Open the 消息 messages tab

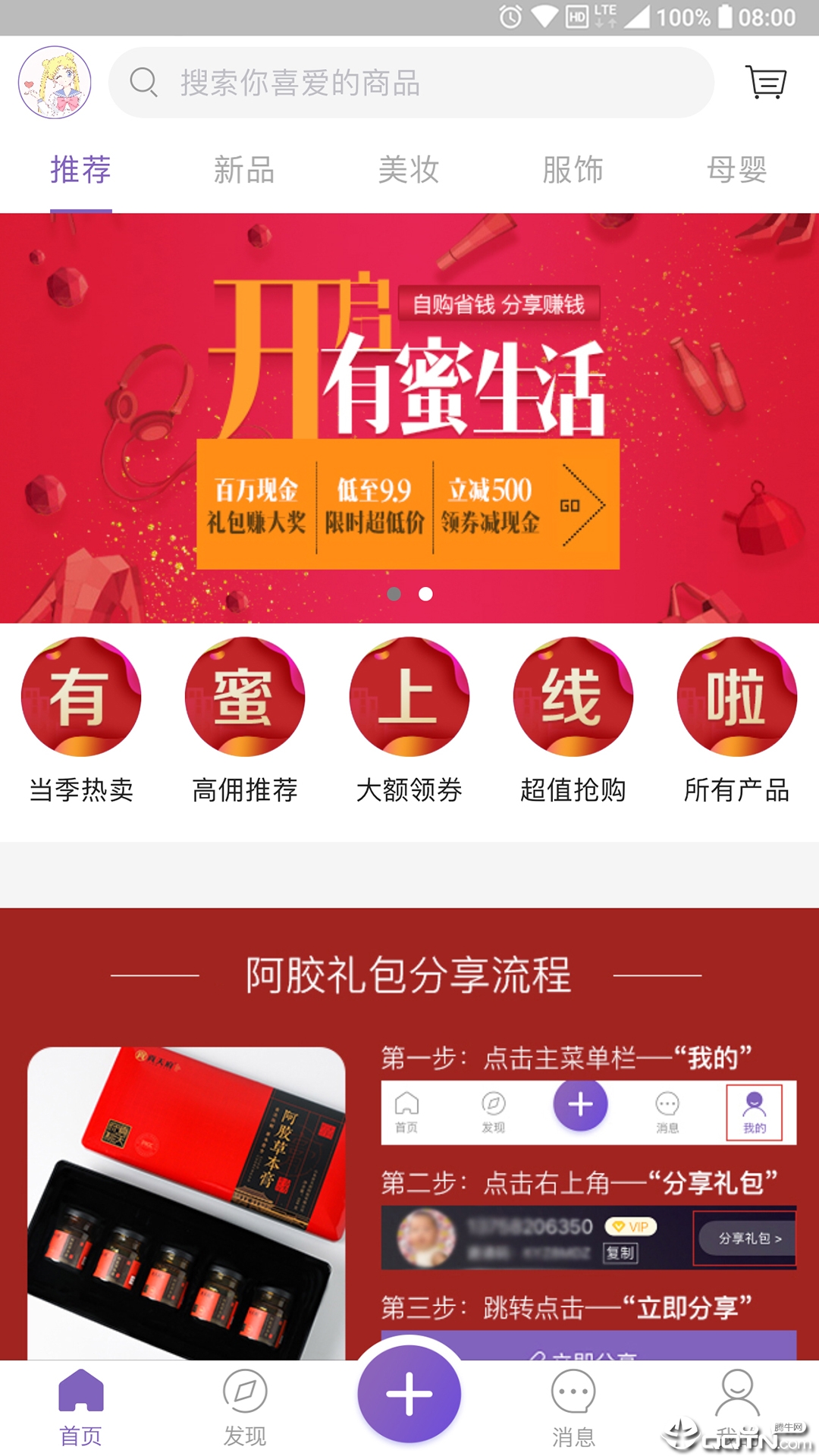click(573, 1407)
